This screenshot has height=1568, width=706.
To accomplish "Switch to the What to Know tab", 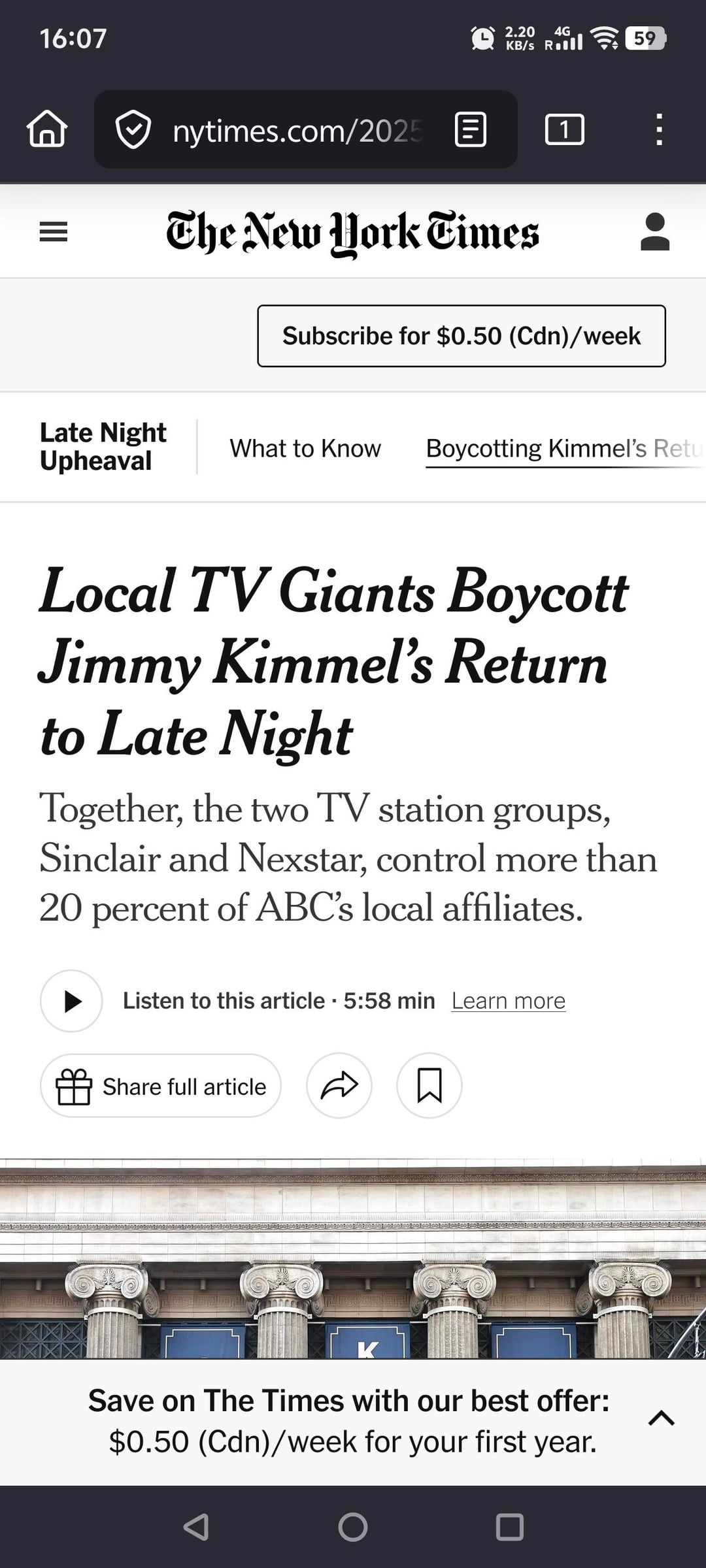I will [305, 449].
